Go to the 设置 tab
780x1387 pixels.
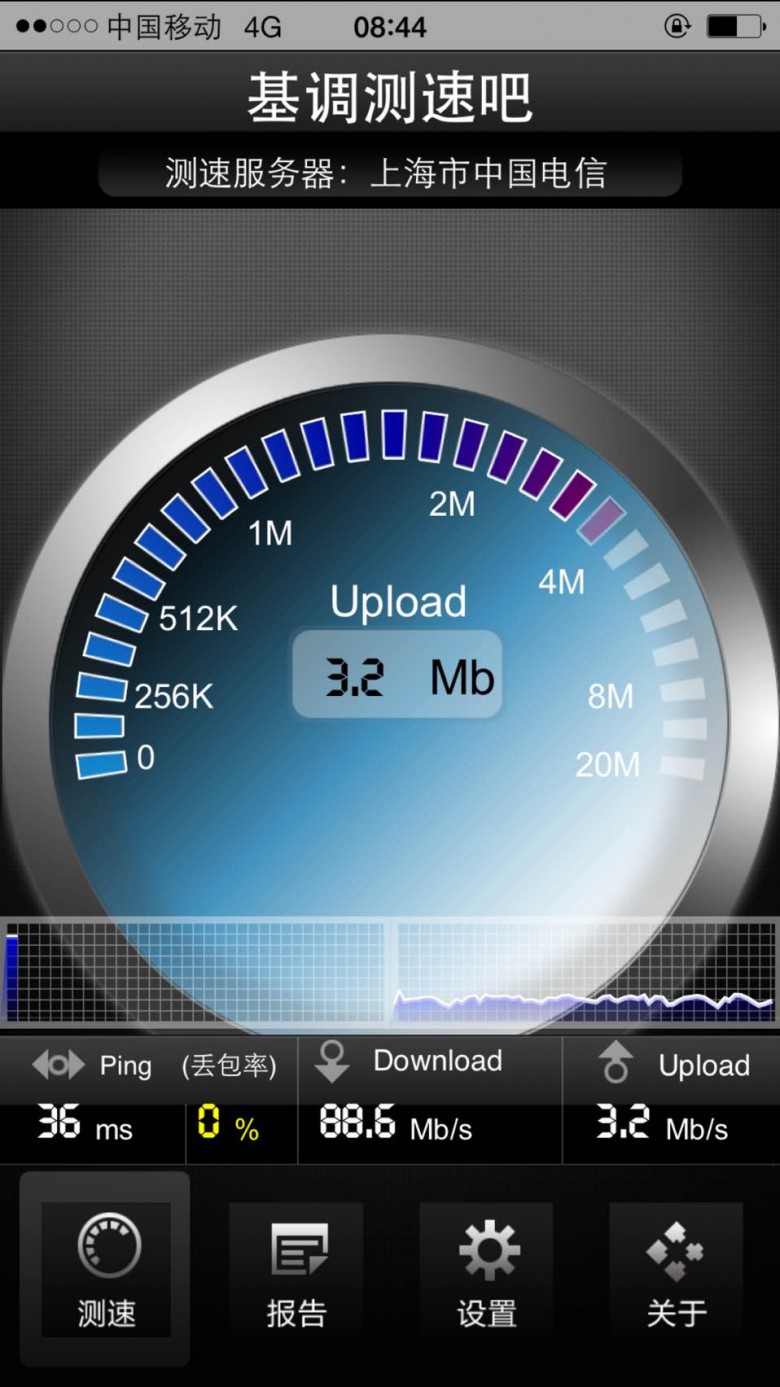486,1269
